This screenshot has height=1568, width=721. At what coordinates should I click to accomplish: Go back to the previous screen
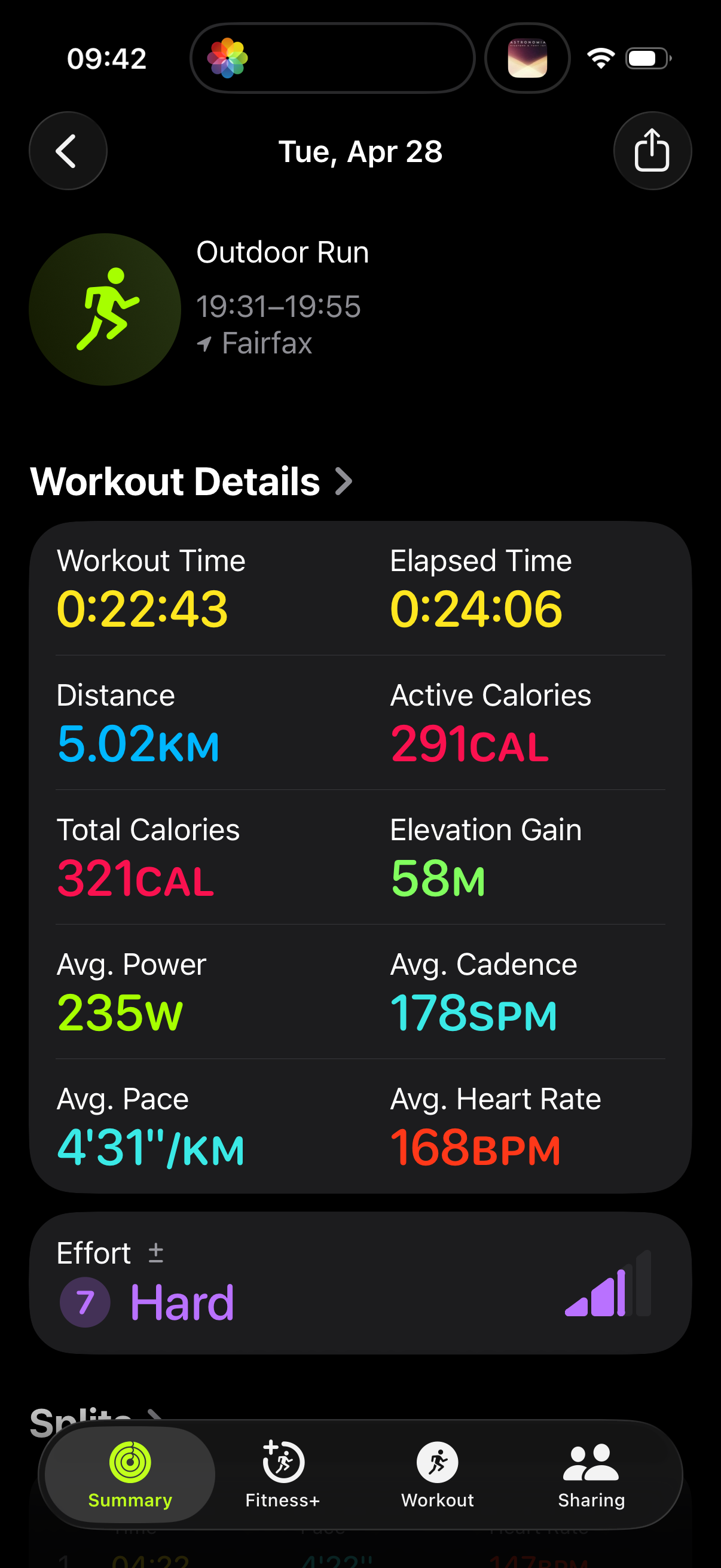[x=68, y=151]
